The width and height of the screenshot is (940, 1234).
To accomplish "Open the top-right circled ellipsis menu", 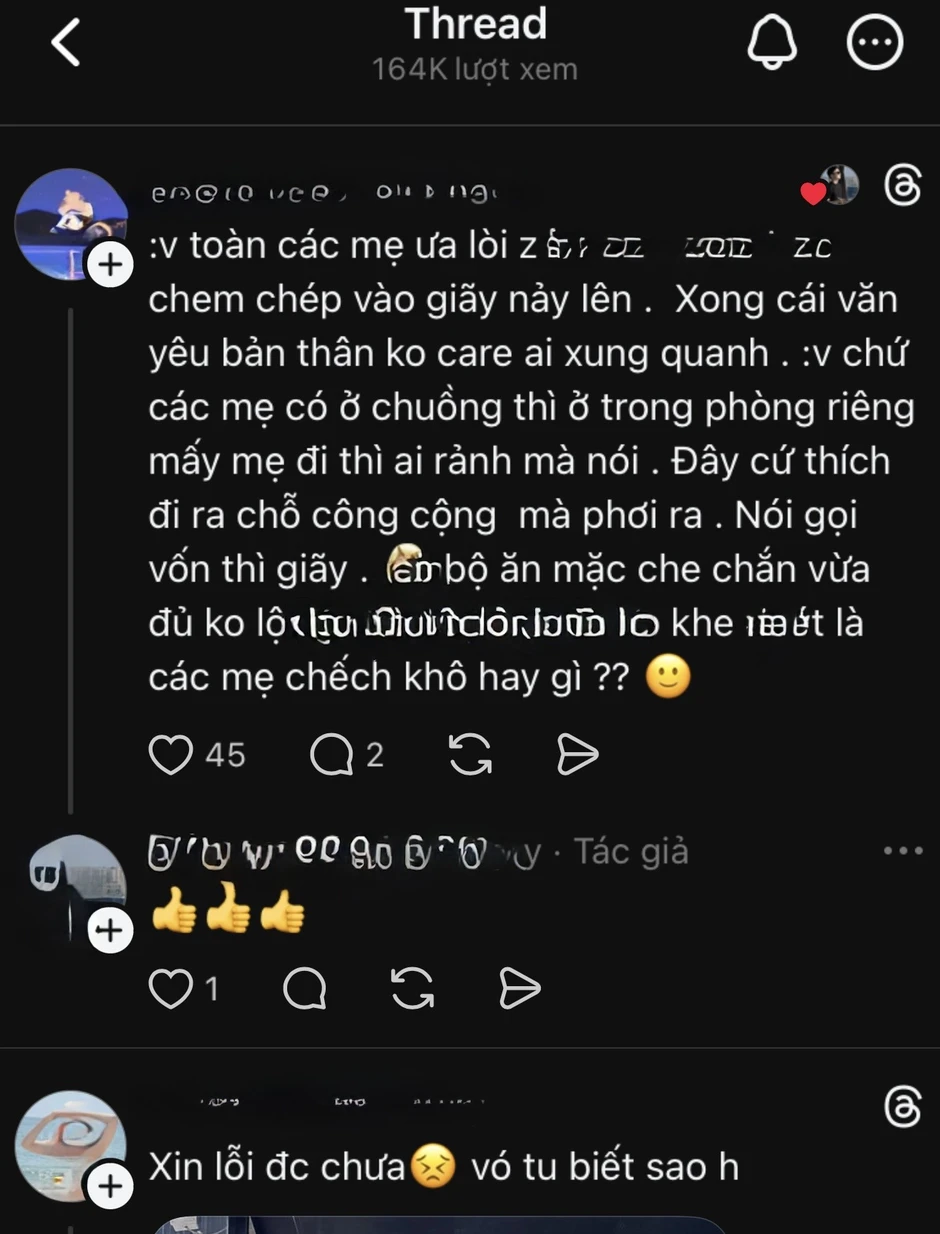I will pyautogui.click(x=875, y=40).
